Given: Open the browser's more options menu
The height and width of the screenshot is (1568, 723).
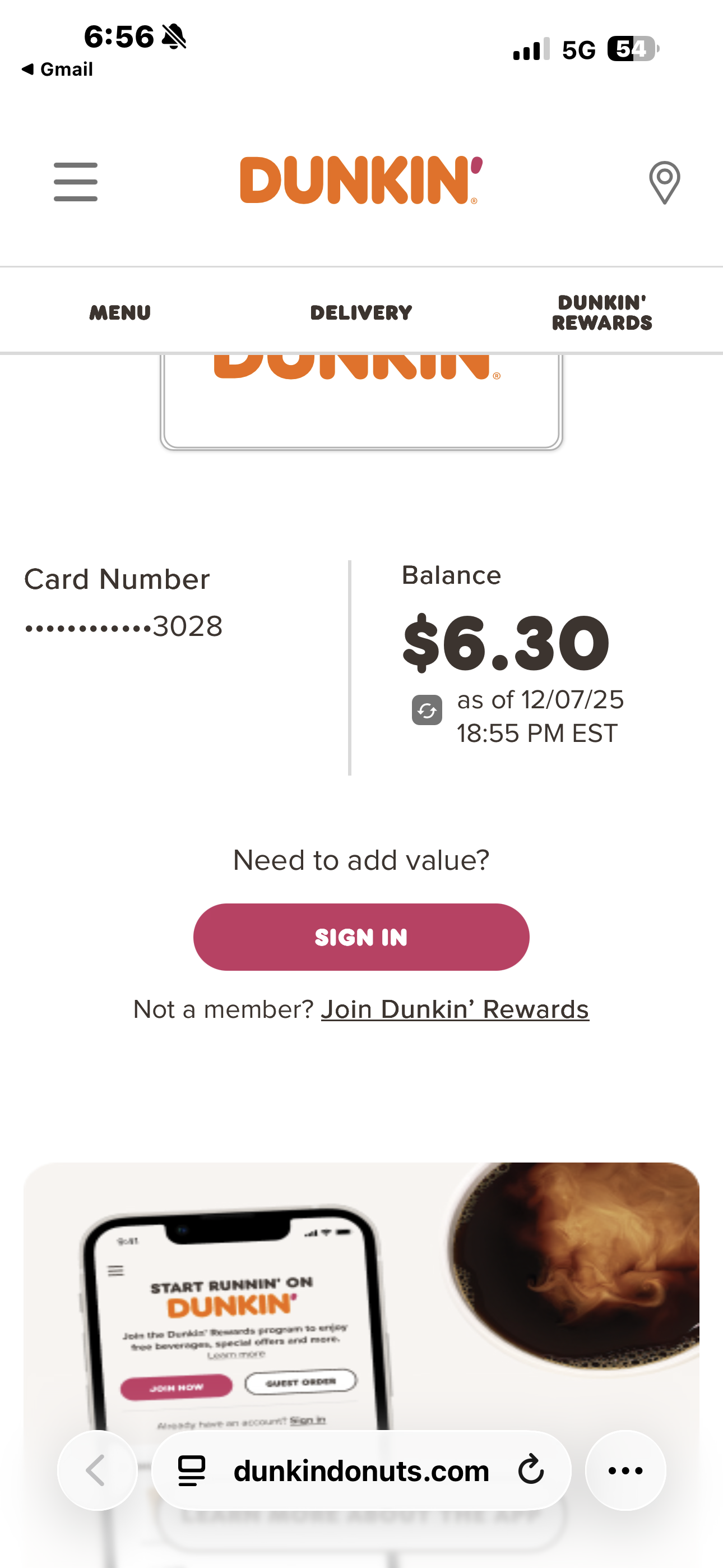Looking at the screenshot, I should 625,1470.
